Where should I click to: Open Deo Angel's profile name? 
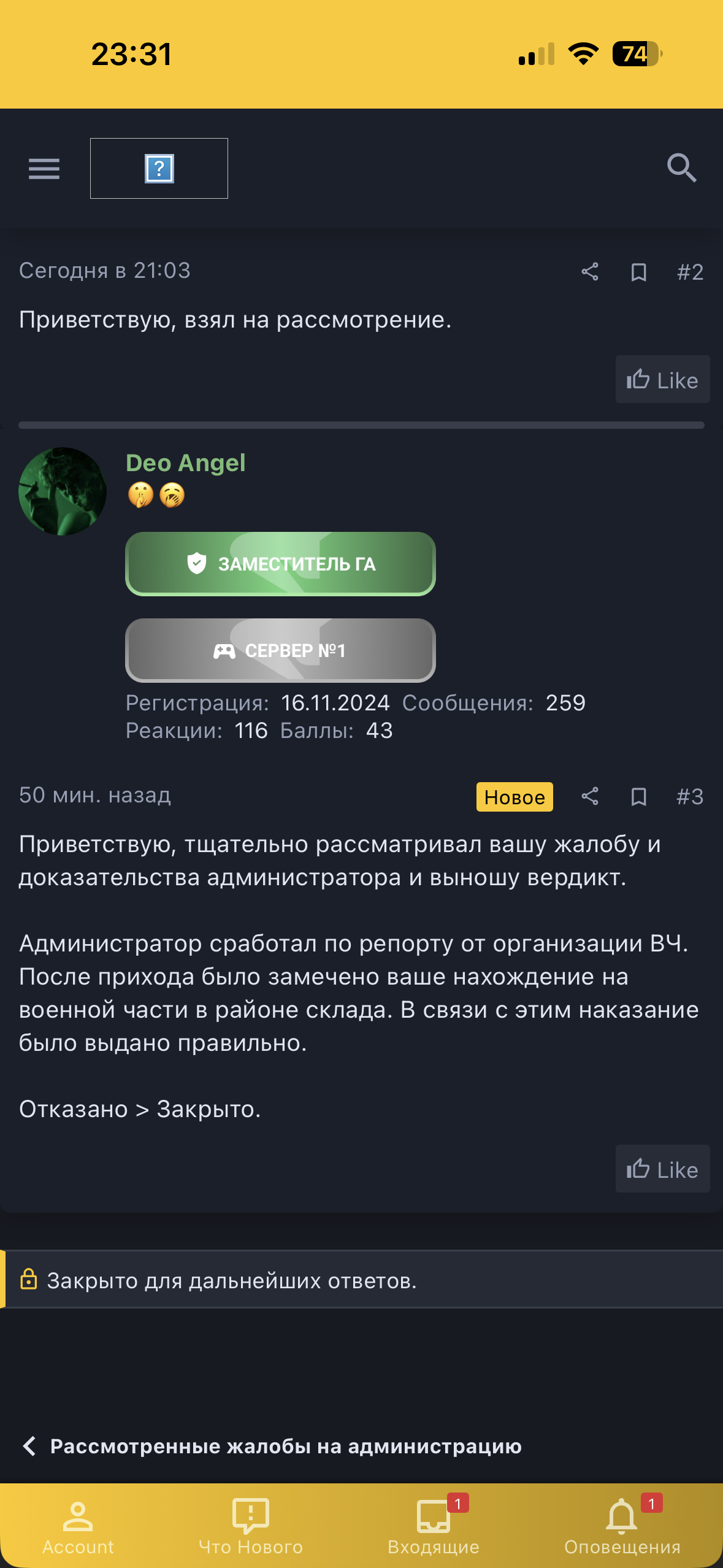[x=185, y=463]
